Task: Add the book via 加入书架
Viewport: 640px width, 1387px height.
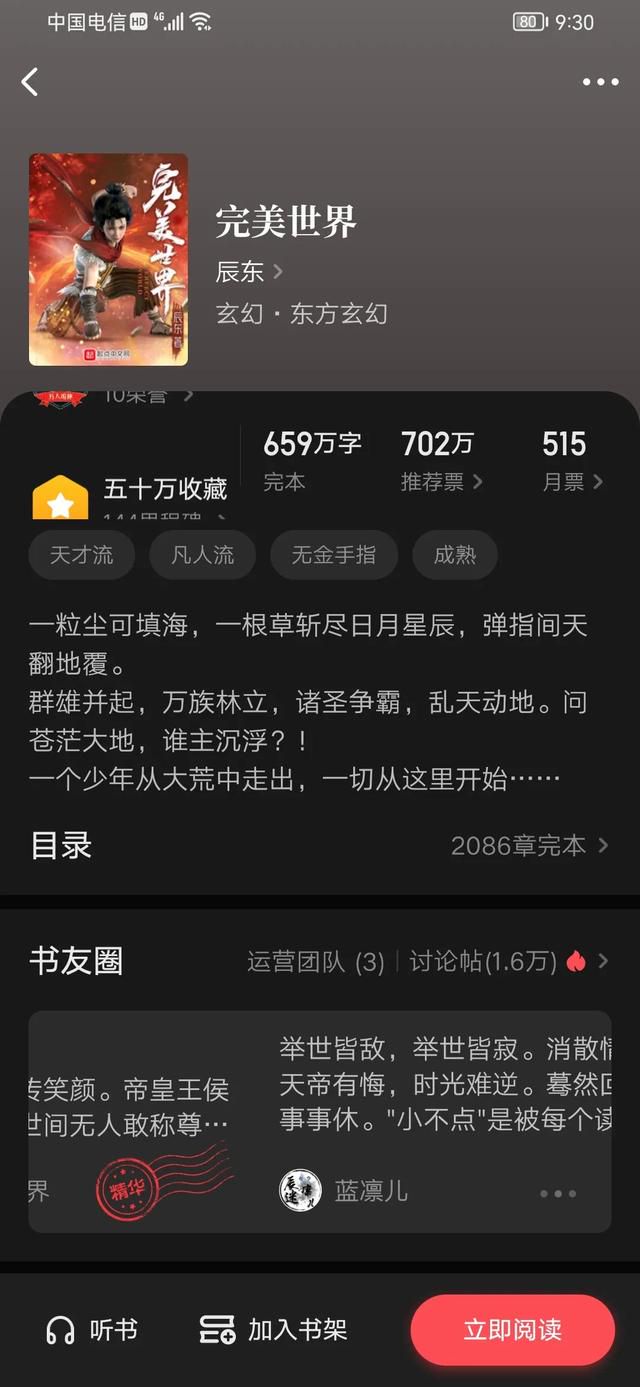Action: [x=273, y=1330]
